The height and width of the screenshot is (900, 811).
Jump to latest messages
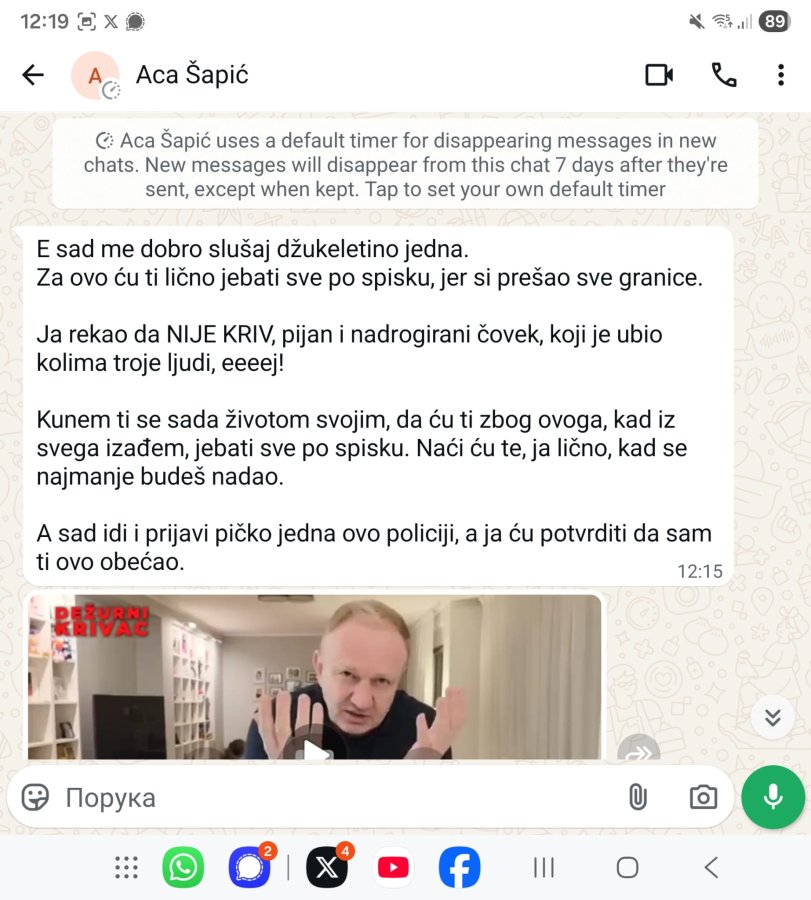pyautogui.click(x=772, y=717)
